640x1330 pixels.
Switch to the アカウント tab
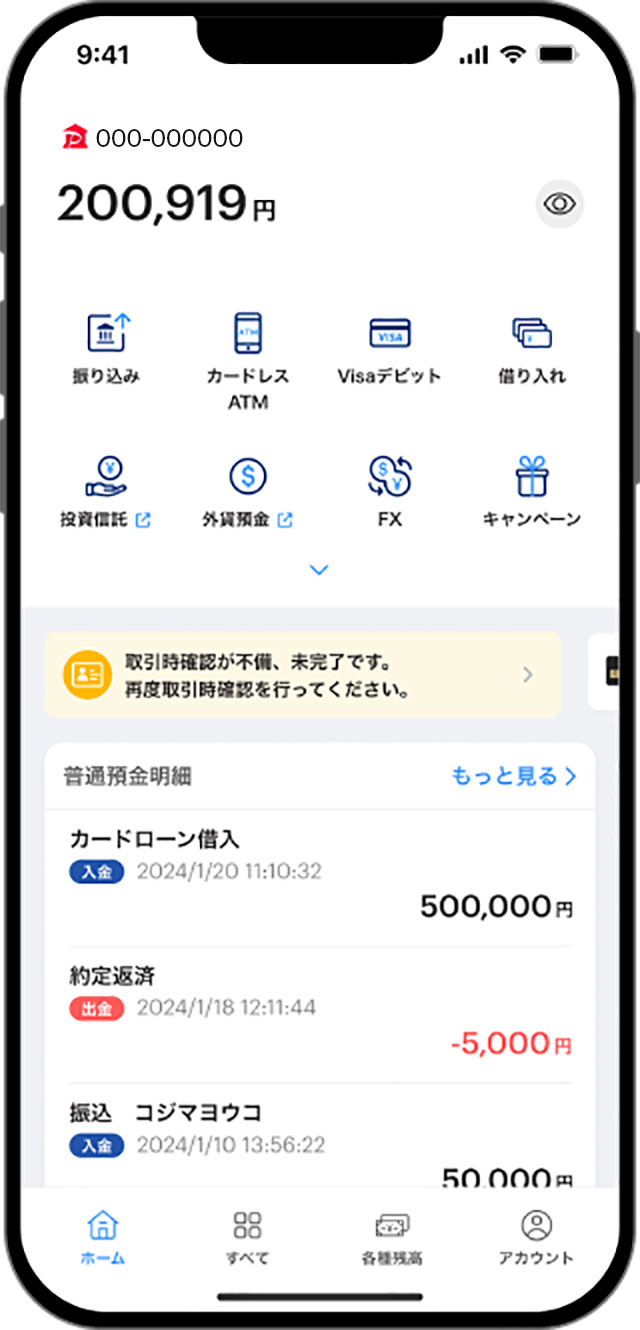536,1238
